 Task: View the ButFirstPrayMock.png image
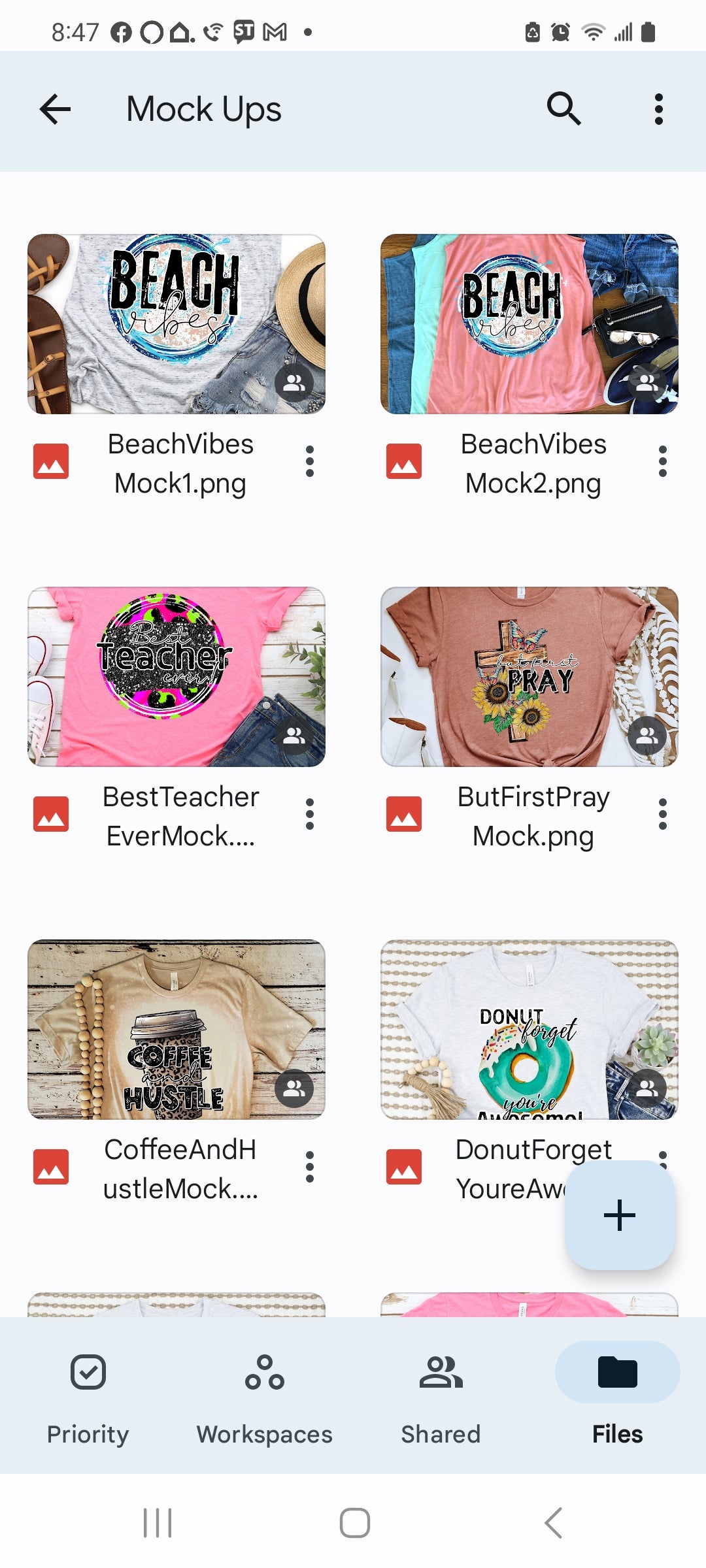(x=529, y=677)
